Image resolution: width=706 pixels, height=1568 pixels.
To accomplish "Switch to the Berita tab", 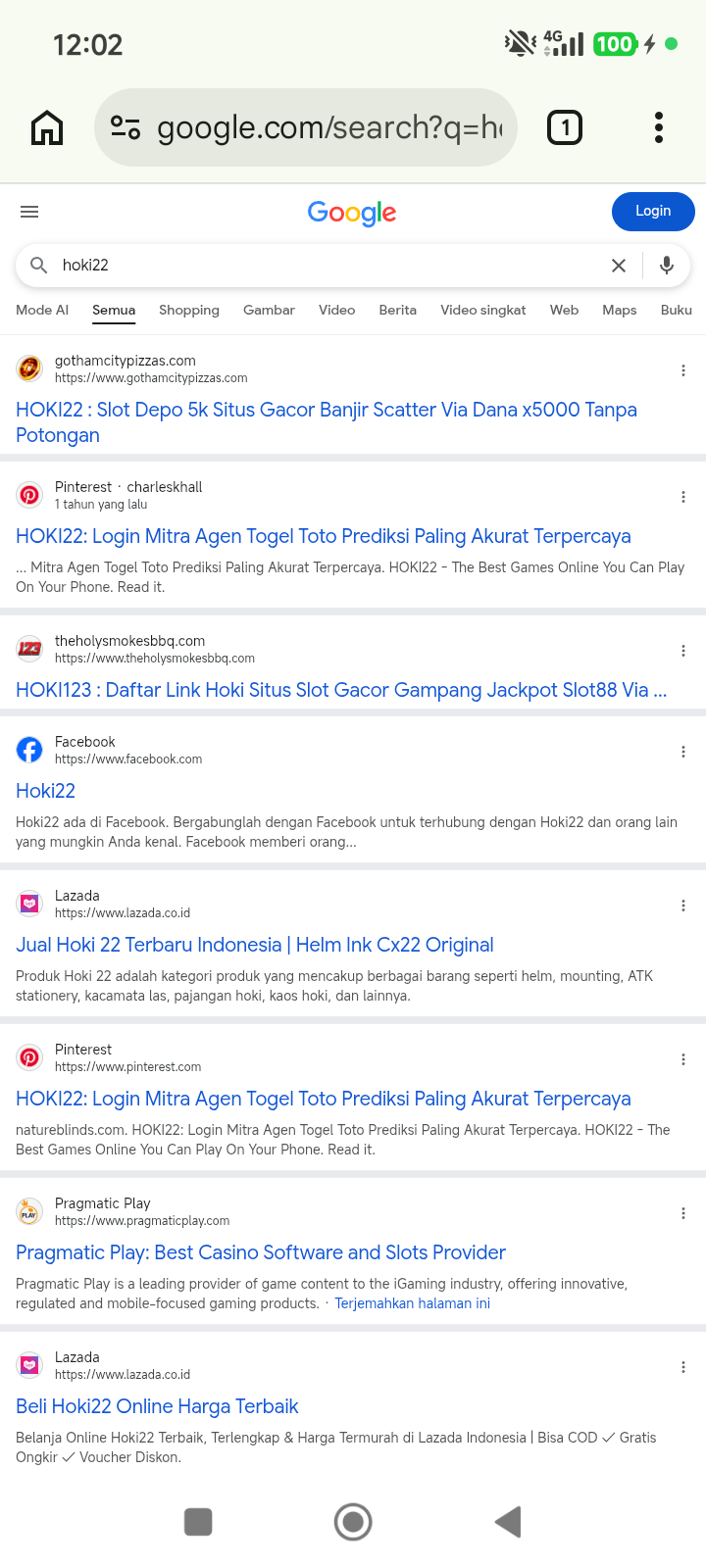I will point(397,310).
